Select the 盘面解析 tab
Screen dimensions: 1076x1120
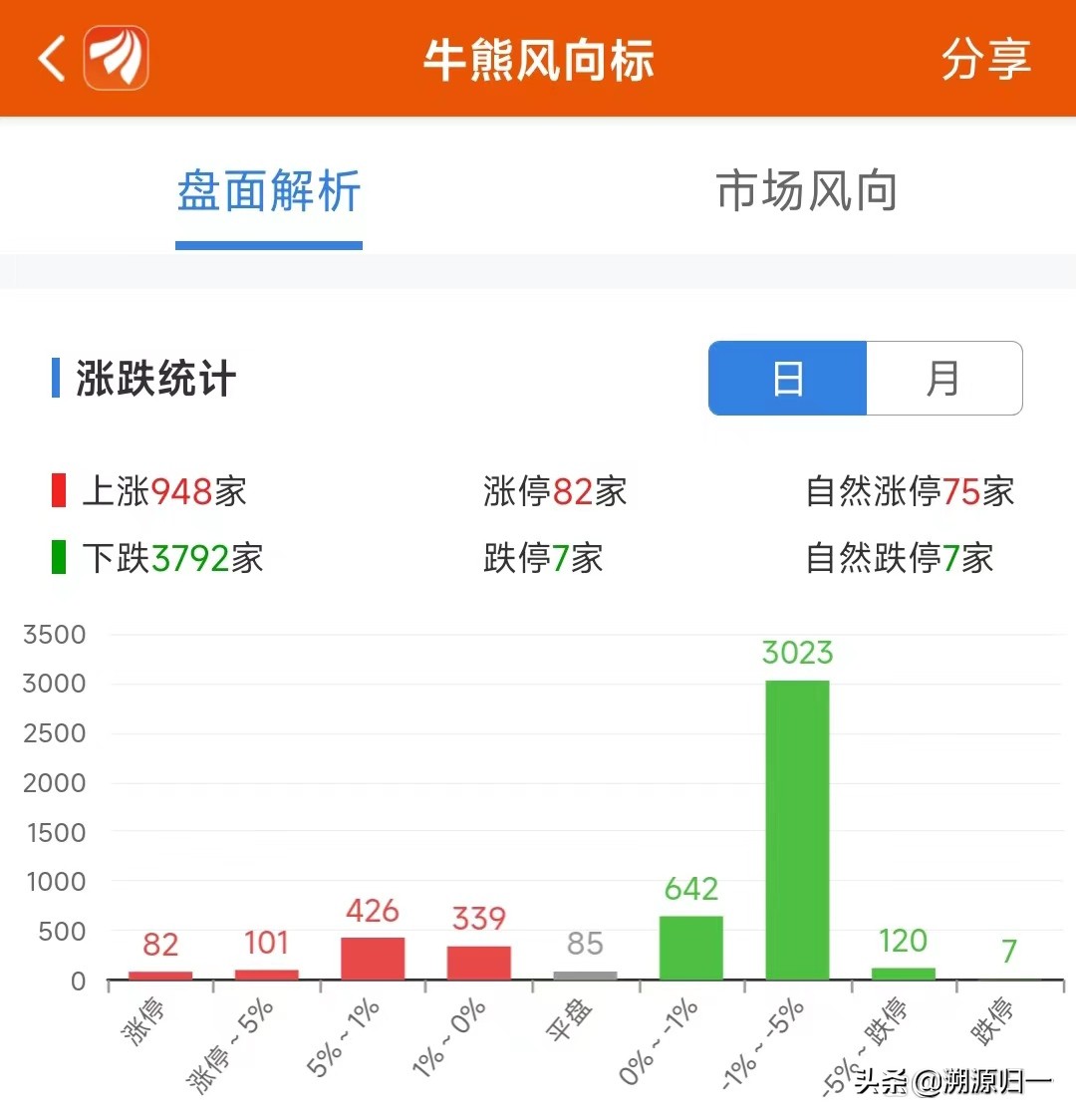coord(267,191)
